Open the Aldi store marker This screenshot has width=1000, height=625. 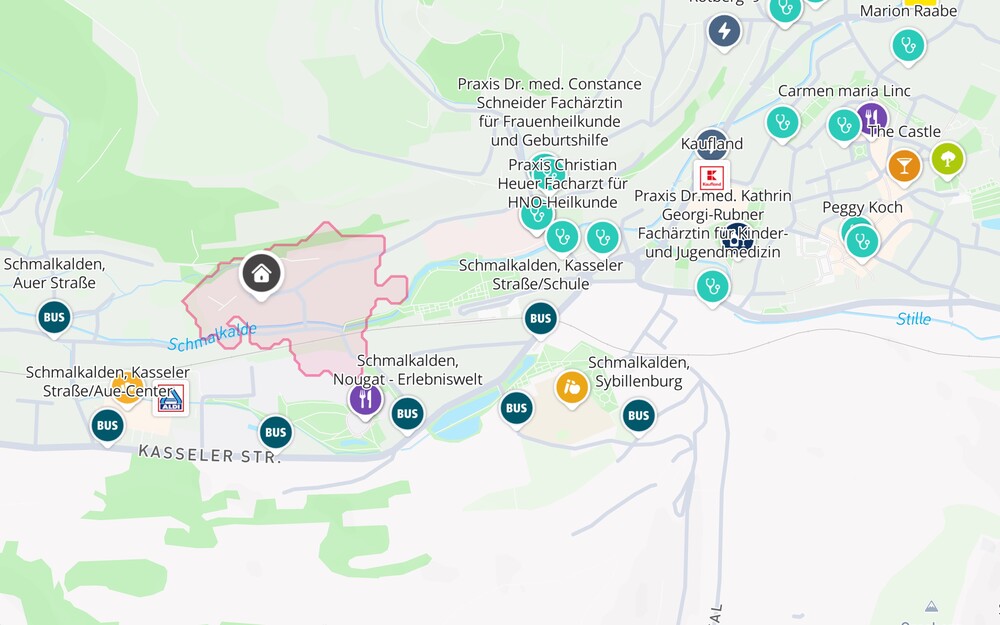pyautogui.click(x=170, y=399)
